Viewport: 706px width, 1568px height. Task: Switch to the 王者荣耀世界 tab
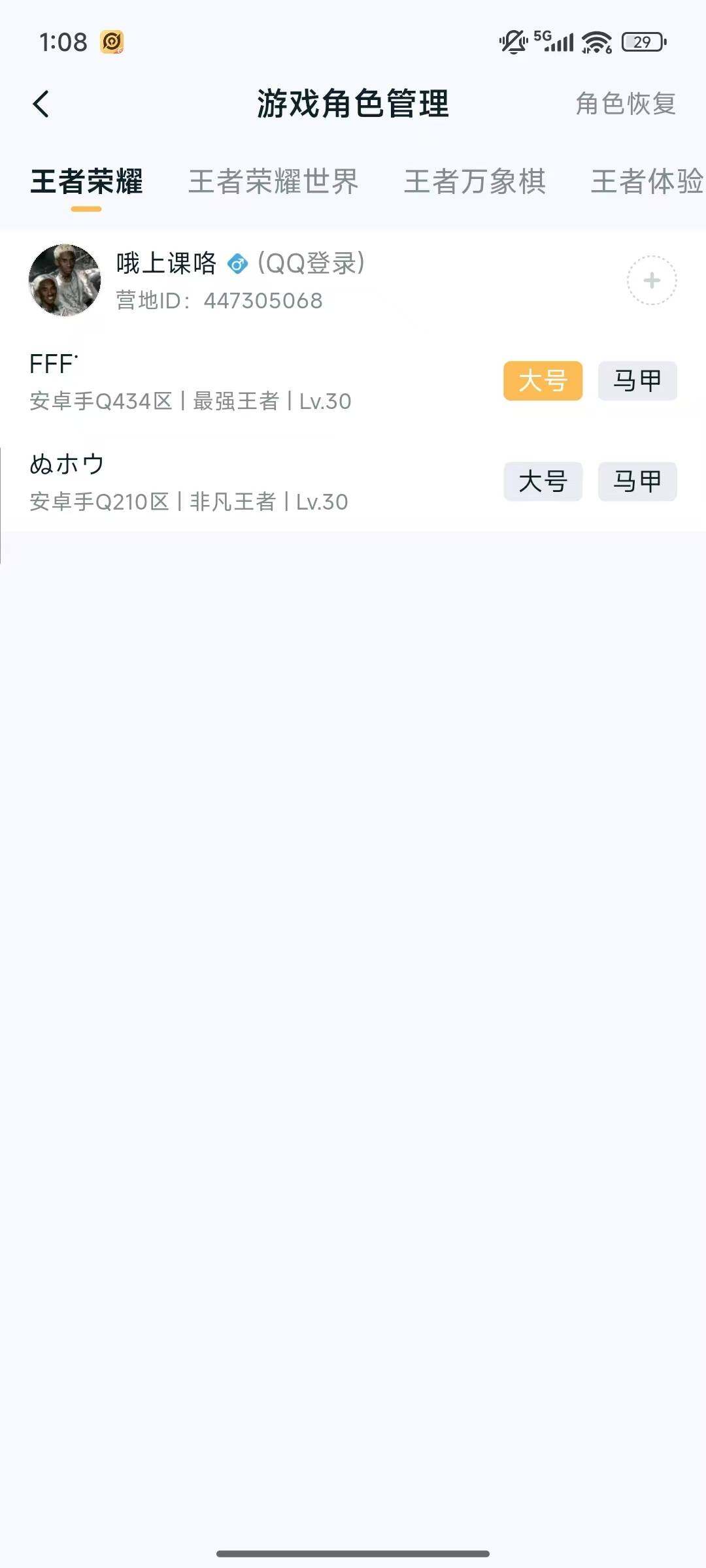click(x=274, y=183)
